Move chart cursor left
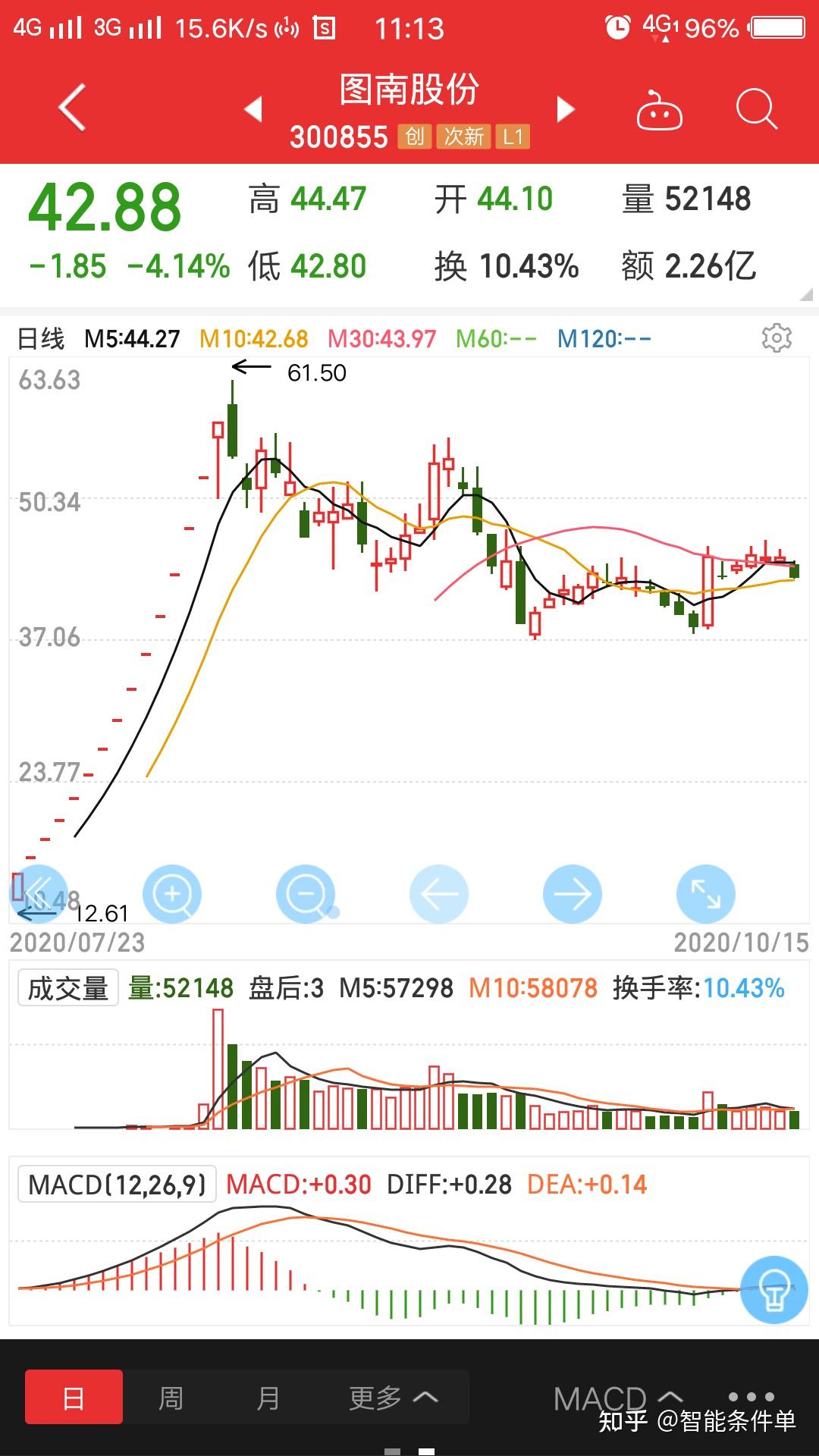This screenshot has height=1456, width=819. [439, 893]
